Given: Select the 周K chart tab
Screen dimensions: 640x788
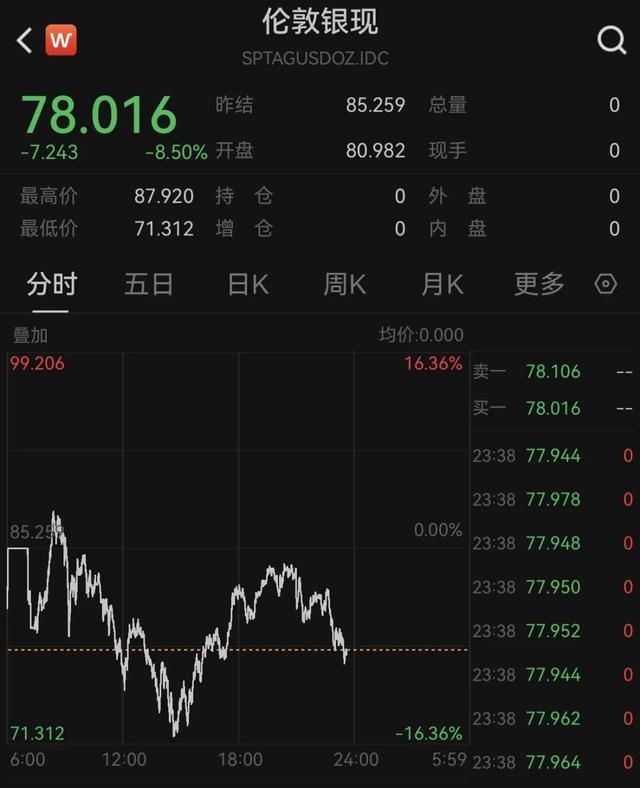Looking at the screenshot, I should 344,284.
